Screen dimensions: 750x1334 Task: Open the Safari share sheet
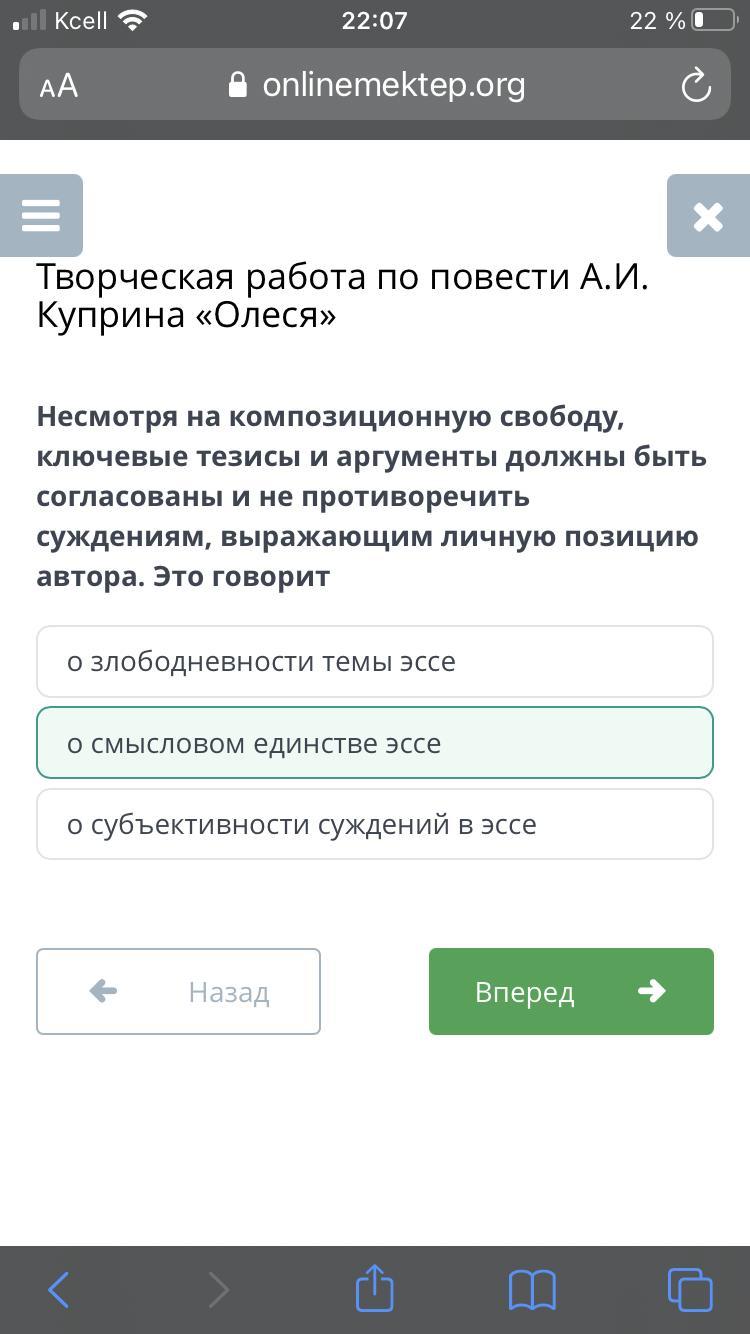(375, 1288)
